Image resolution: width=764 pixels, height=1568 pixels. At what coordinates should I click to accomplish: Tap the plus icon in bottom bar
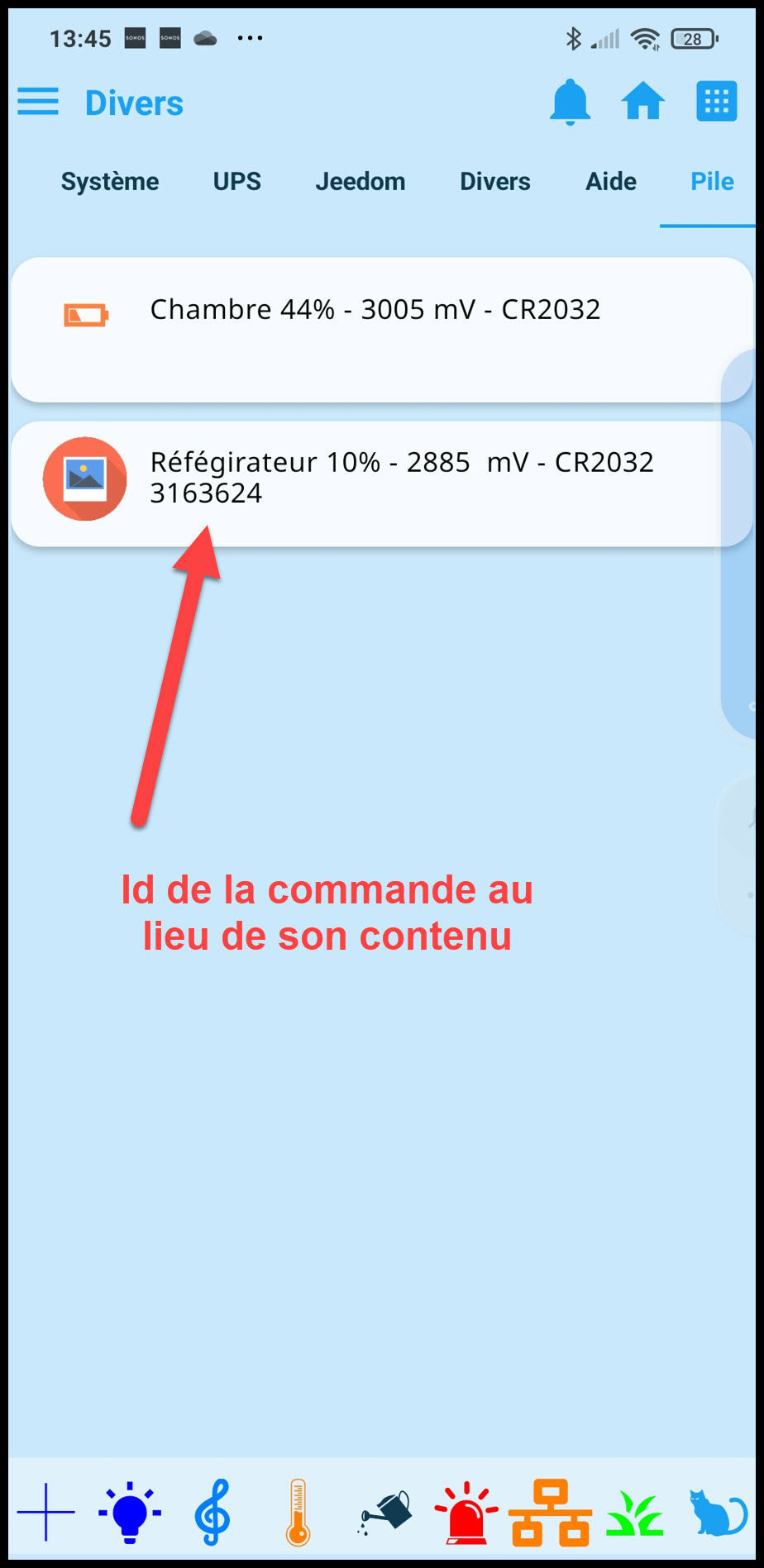(45, 1512)
